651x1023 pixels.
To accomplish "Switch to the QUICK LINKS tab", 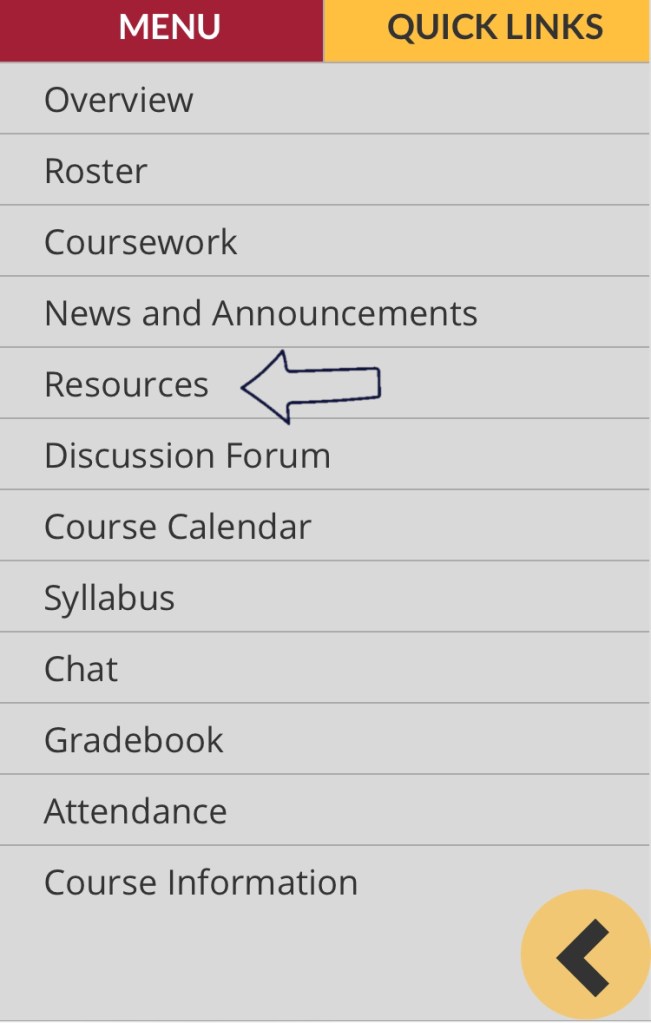I will (x=494, y=28).
